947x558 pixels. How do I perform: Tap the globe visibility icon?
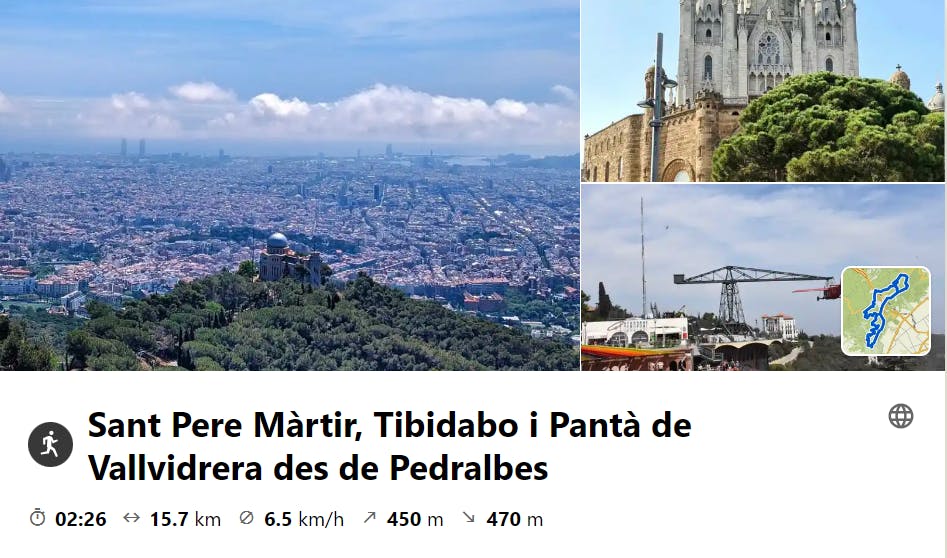tap(901, 416)
